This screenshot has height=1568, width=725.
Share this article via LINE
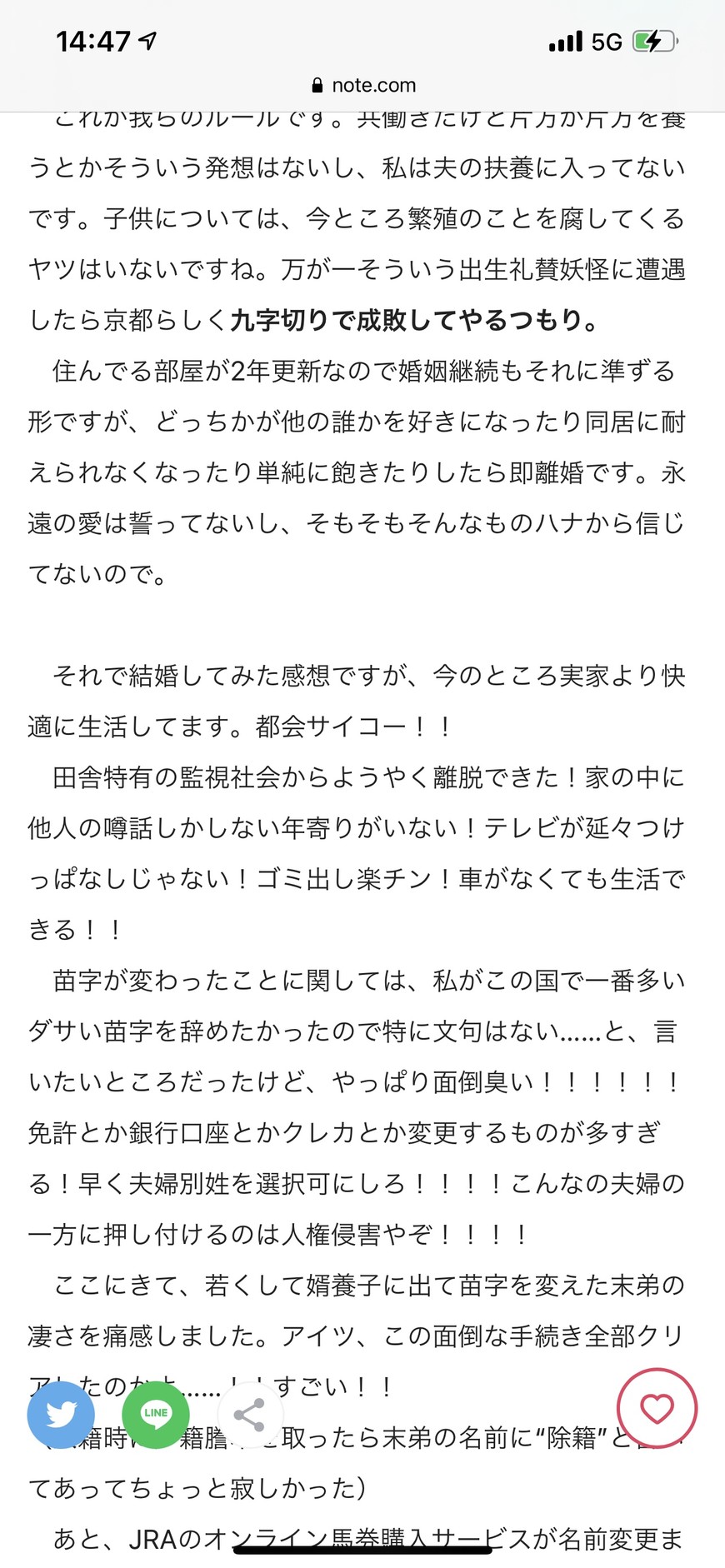(156, 1415)
